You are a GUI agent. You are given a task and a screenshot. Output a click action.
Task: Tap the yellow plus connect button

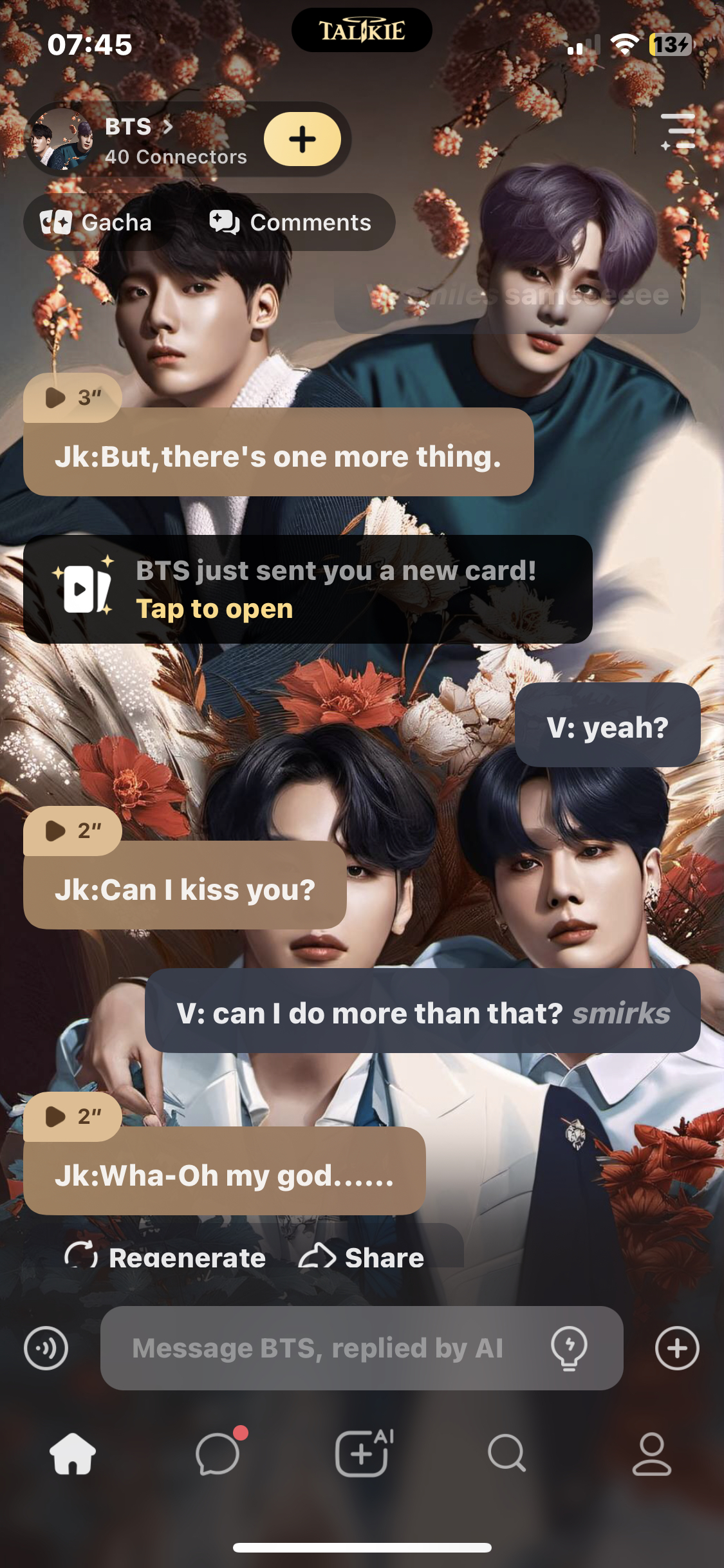302,139
